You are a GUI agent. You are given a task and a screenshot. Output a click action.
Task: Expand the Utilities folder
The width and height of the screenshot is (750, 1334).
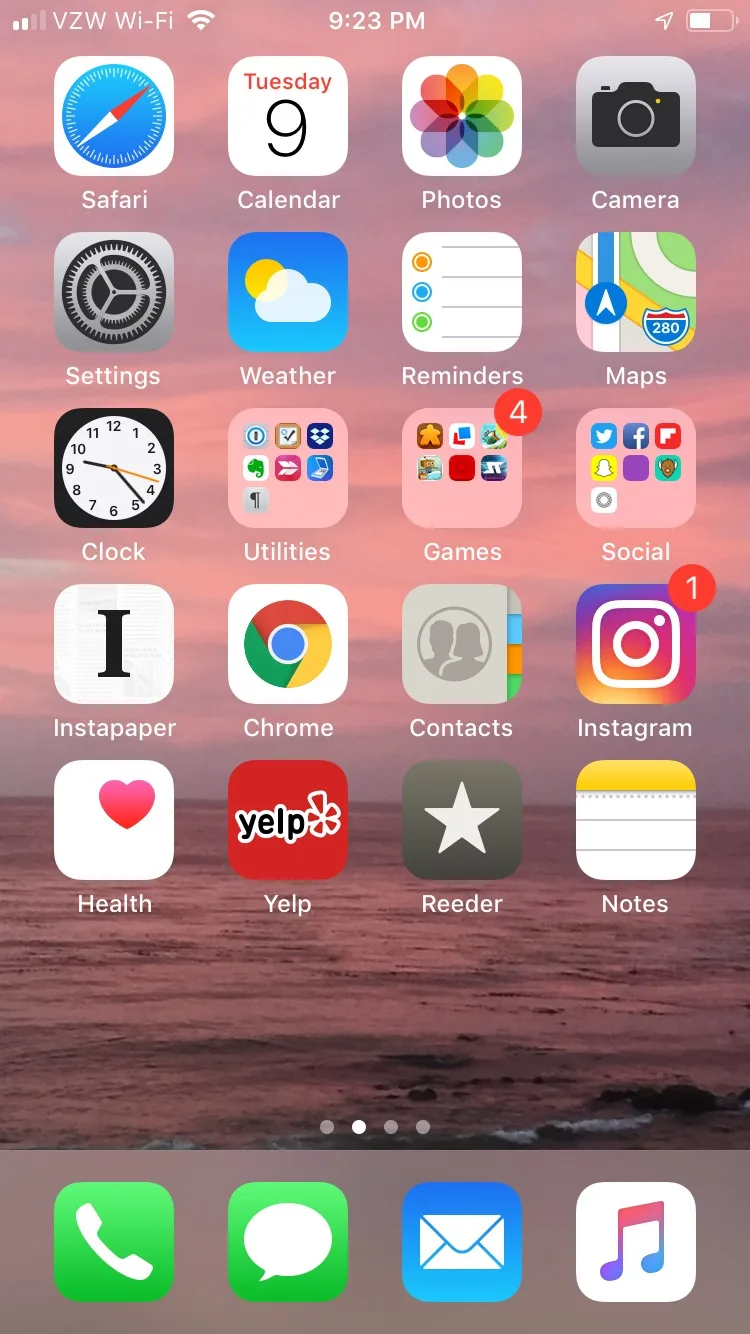coord(288,468)
